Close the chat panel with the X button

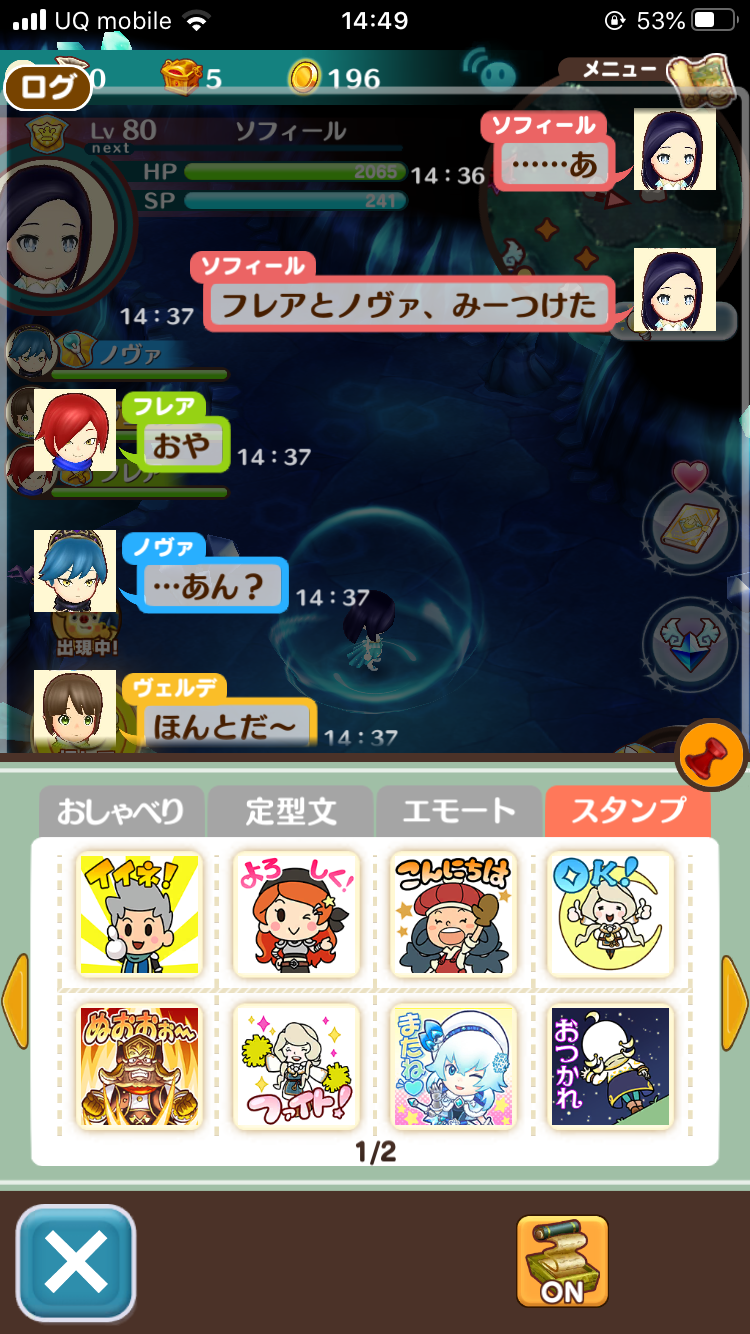click(x=76, y=1262)
